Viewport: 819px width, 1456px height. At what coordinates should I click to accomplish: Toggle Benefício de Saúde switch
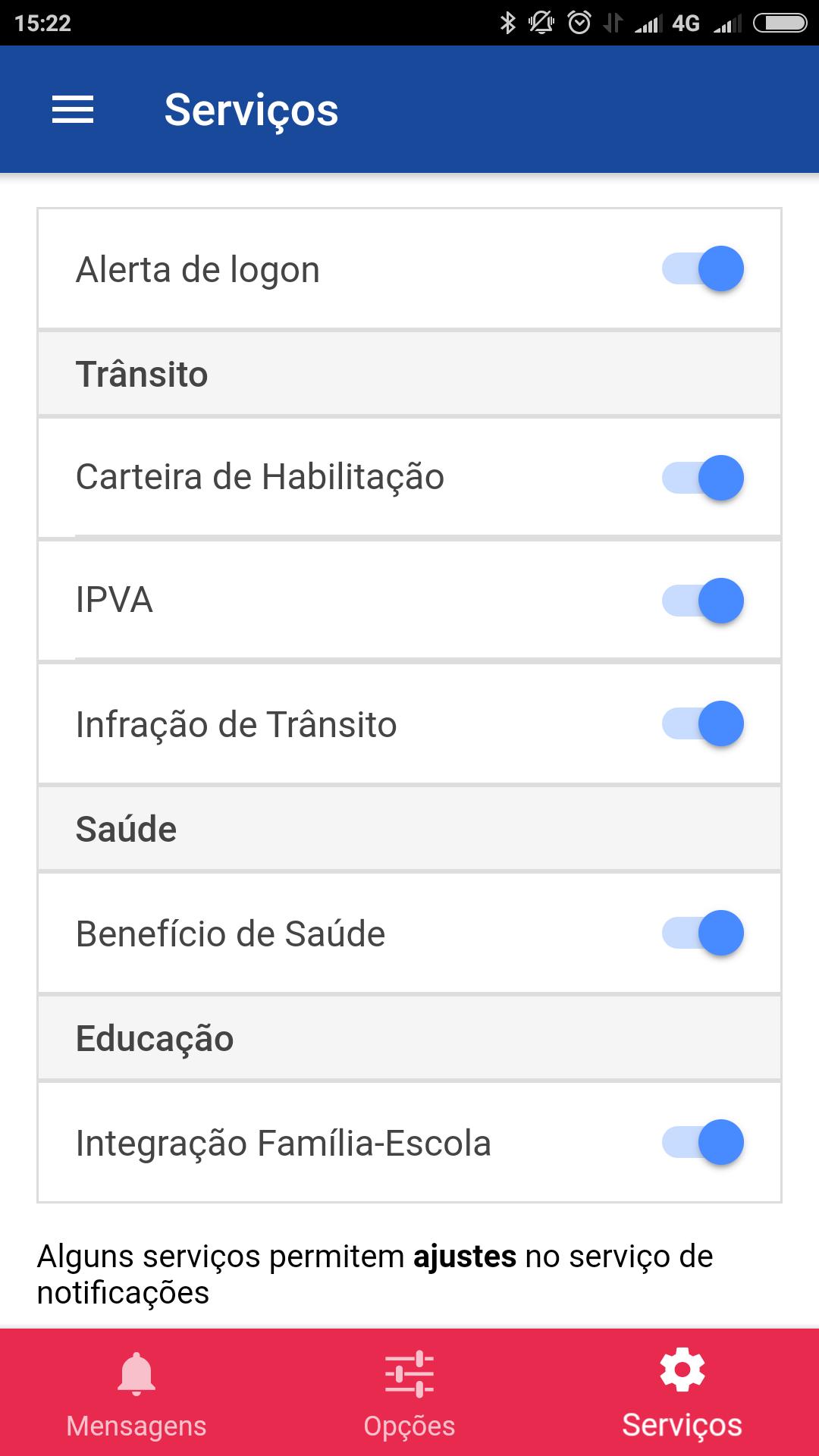click(703, 933)
